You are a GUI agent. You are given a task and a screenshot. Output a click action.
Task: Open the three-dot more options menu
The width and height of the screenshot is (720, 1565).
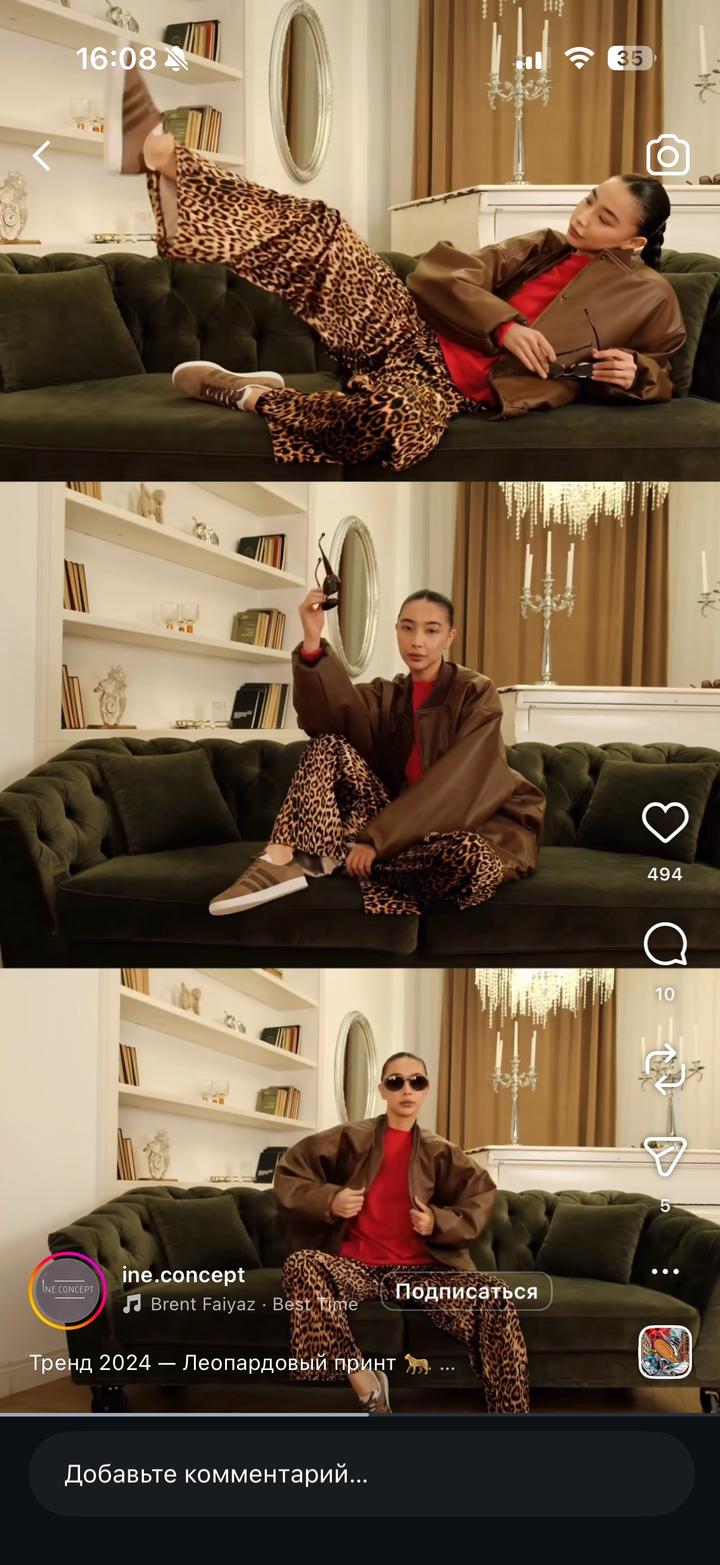pyautogui.click(x=665, y=1272)
